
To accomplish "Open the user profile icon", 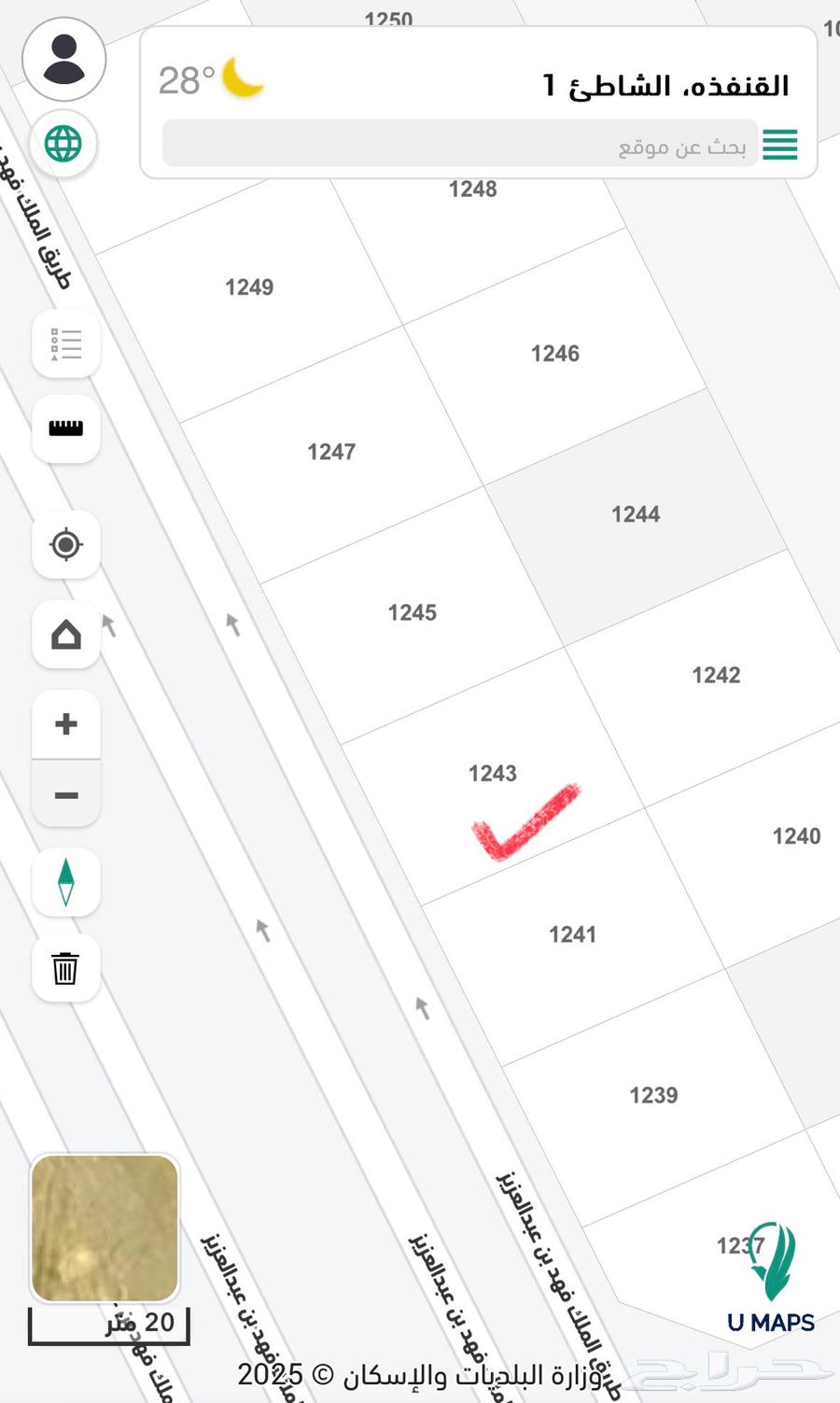I will pos(63,59).
